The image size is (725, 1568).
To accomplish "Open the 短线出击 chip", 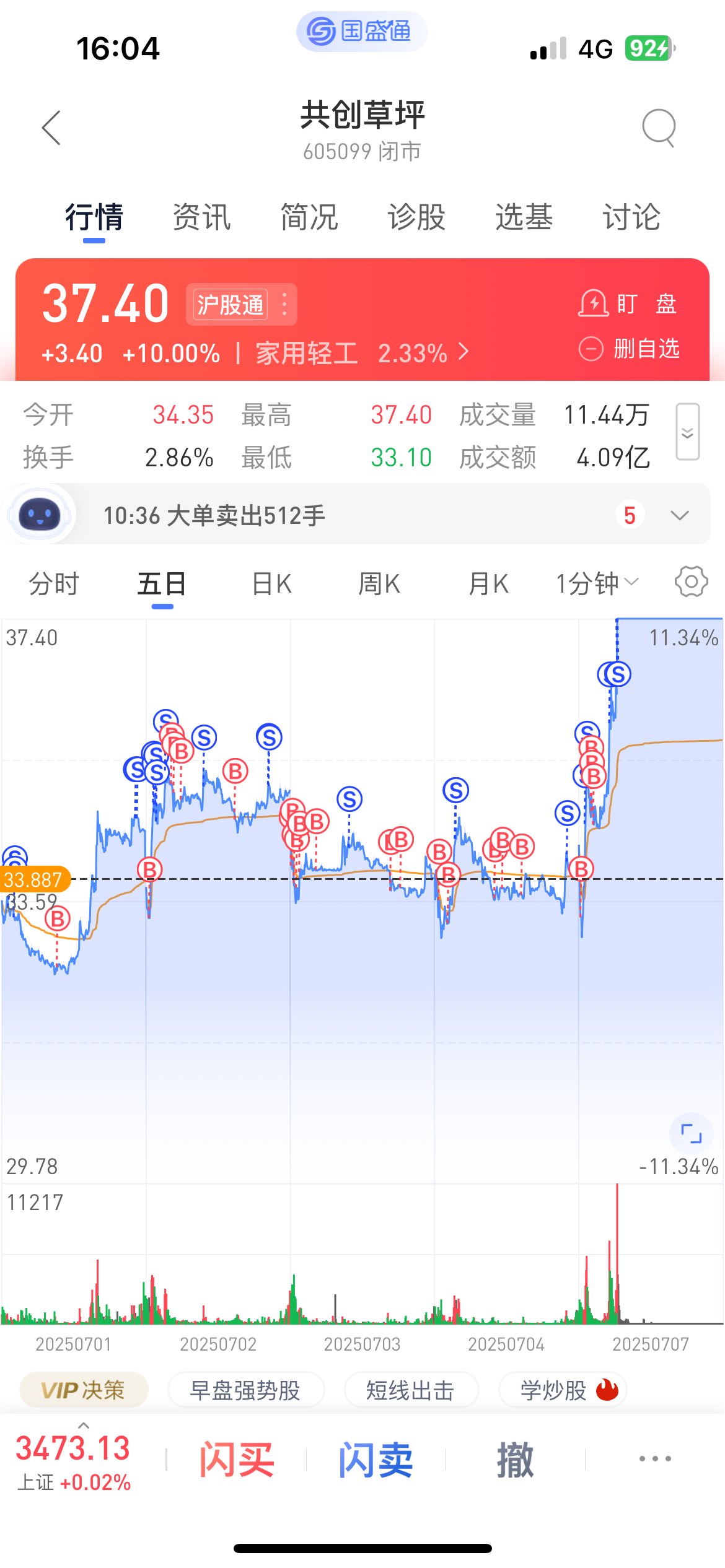I will click(410, 1390).
